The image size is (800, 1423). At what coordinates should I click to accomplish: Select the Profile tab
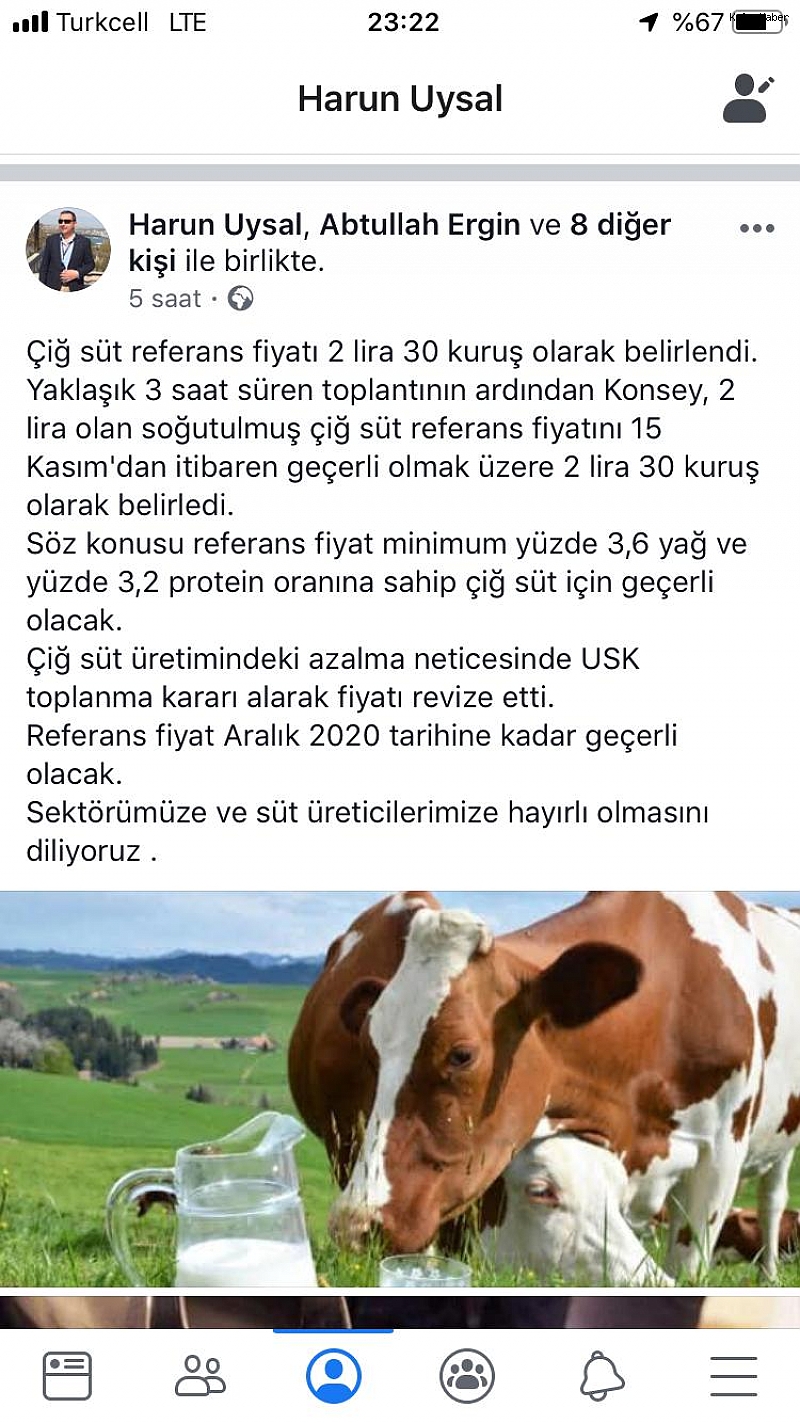click(334, 1376)
